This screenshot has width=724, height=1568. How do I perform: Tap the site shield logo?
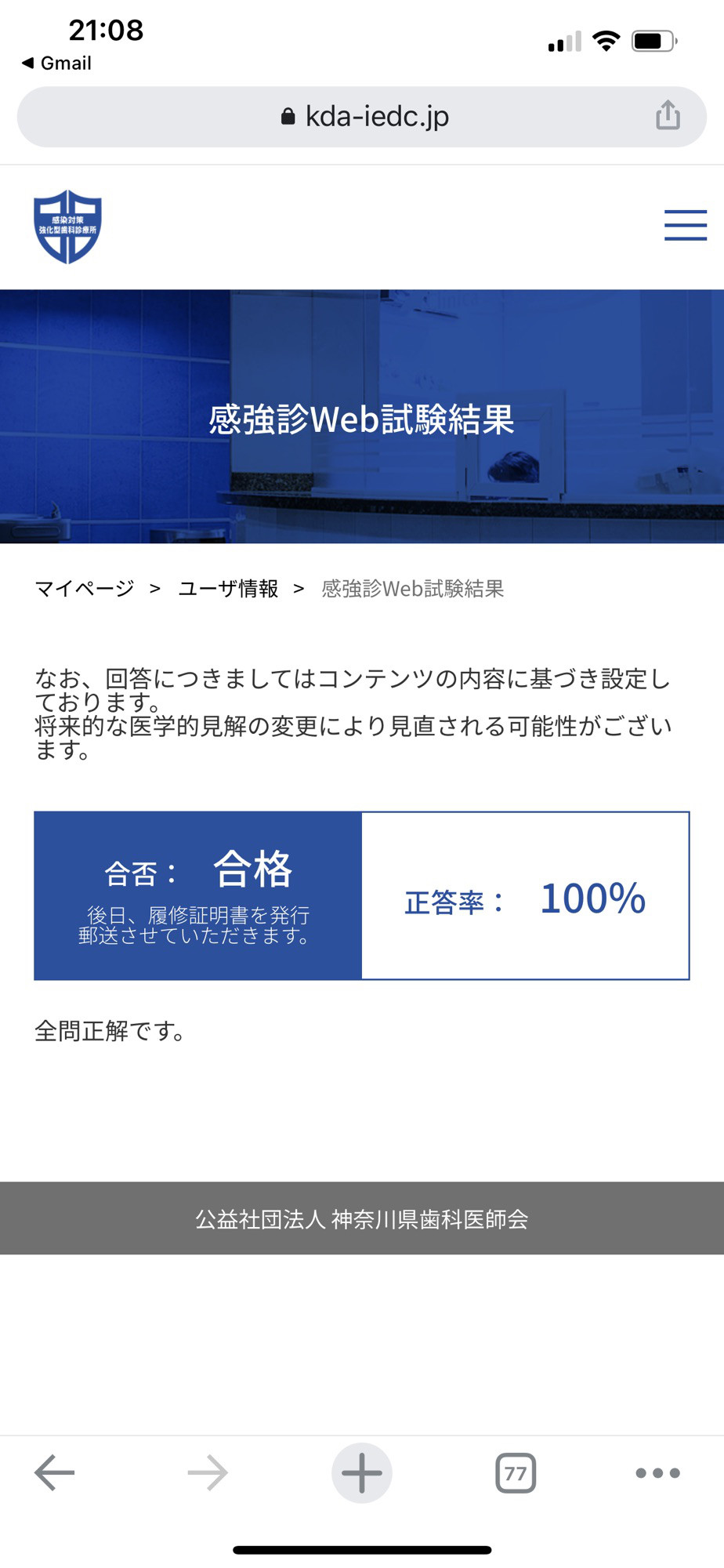68,226
